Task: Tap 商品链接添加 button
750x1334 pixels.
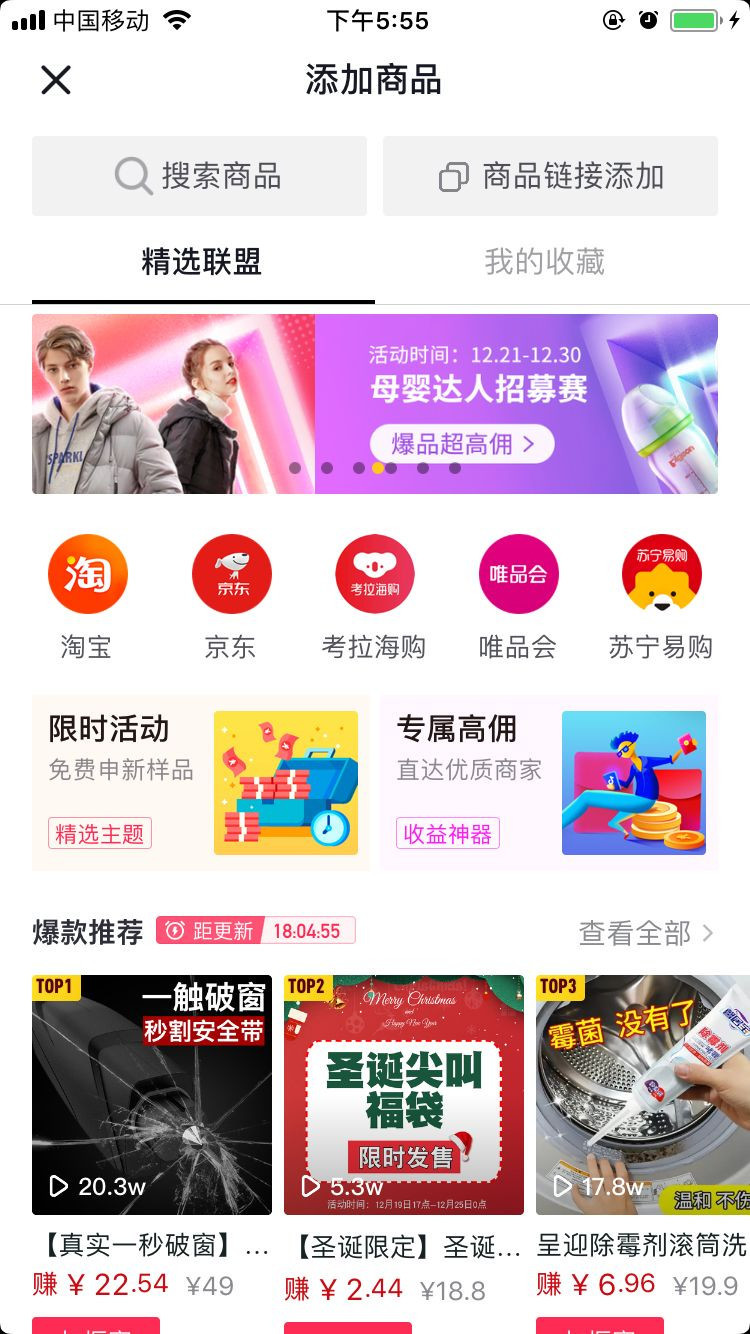Action: coord(550,176)
